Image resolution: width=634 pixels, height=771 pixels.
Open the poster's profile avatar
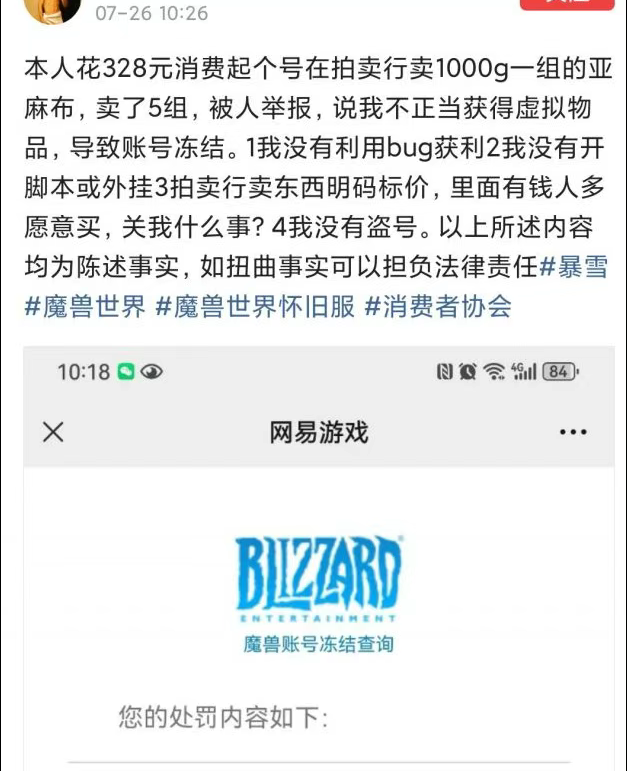pos(54,10)
